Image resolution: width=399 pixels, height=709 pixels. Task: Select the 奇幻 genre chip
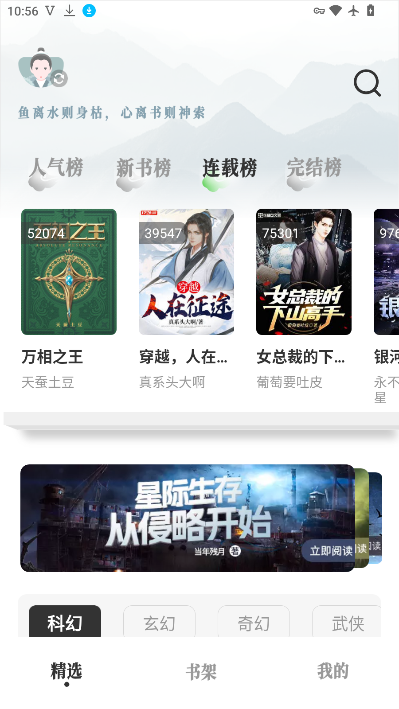253,623
